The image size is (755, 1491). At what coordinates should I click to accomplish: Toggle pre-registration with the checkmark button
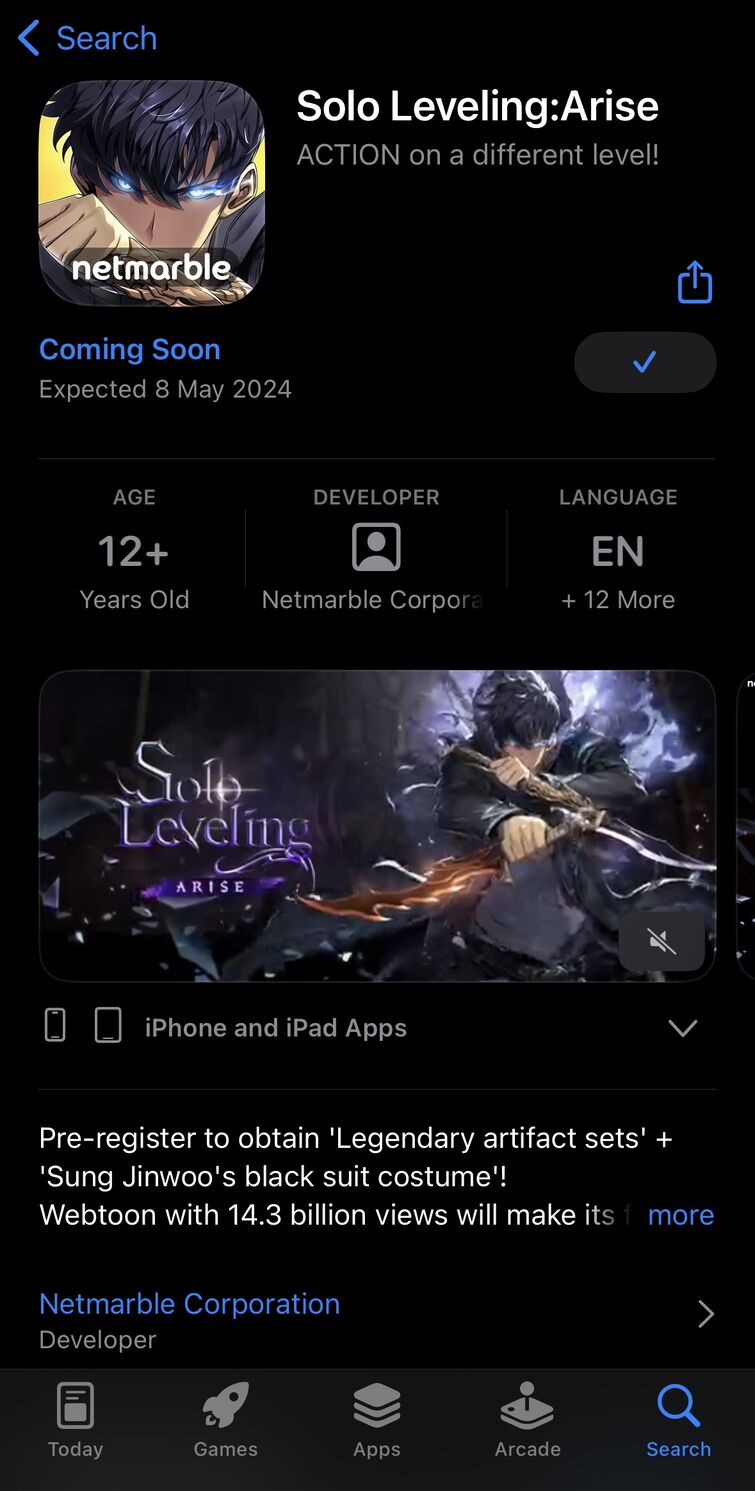644,363
